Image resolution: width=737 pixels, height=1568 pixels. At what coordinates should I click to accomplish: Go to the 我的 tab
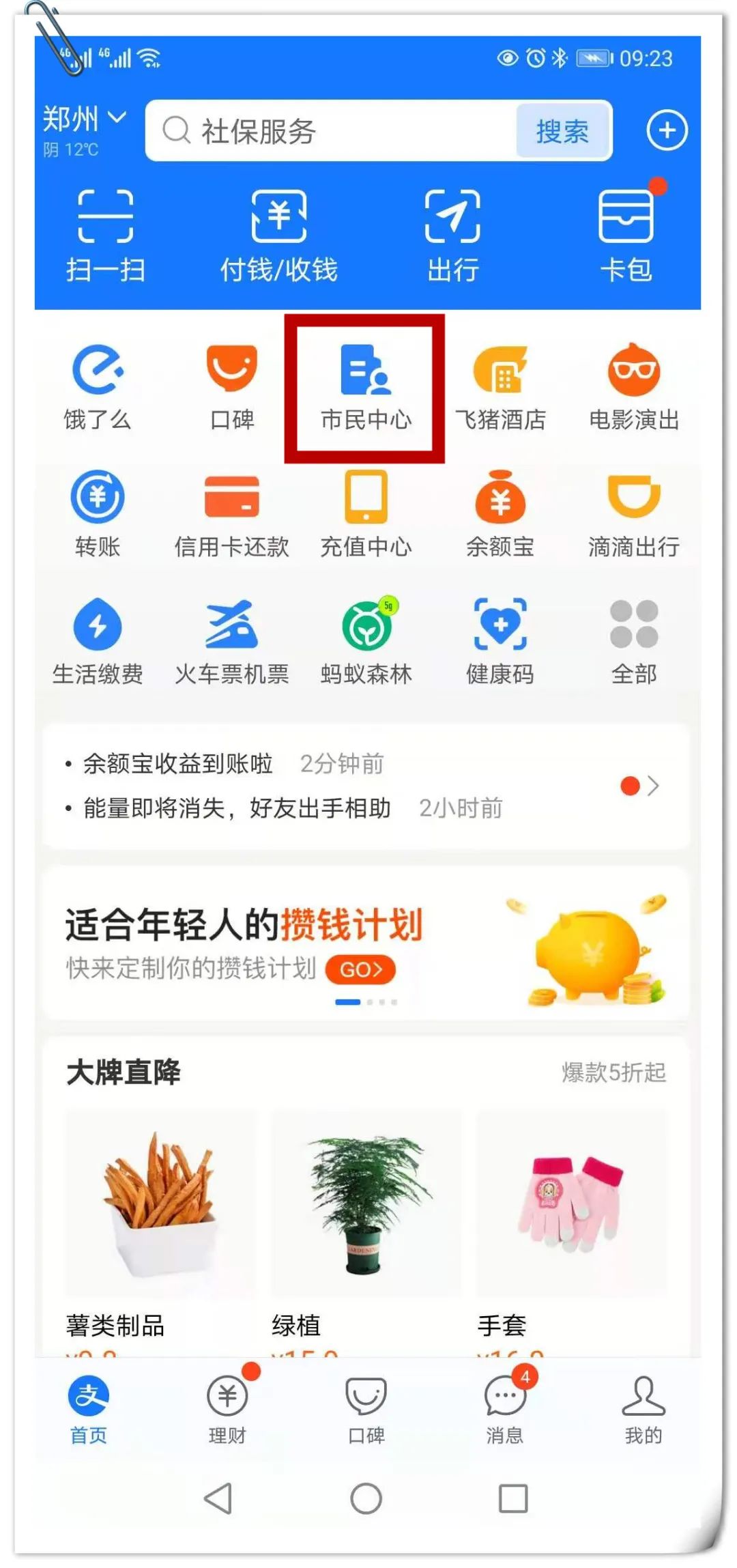pyautogui.click(x=644, y=1410)
